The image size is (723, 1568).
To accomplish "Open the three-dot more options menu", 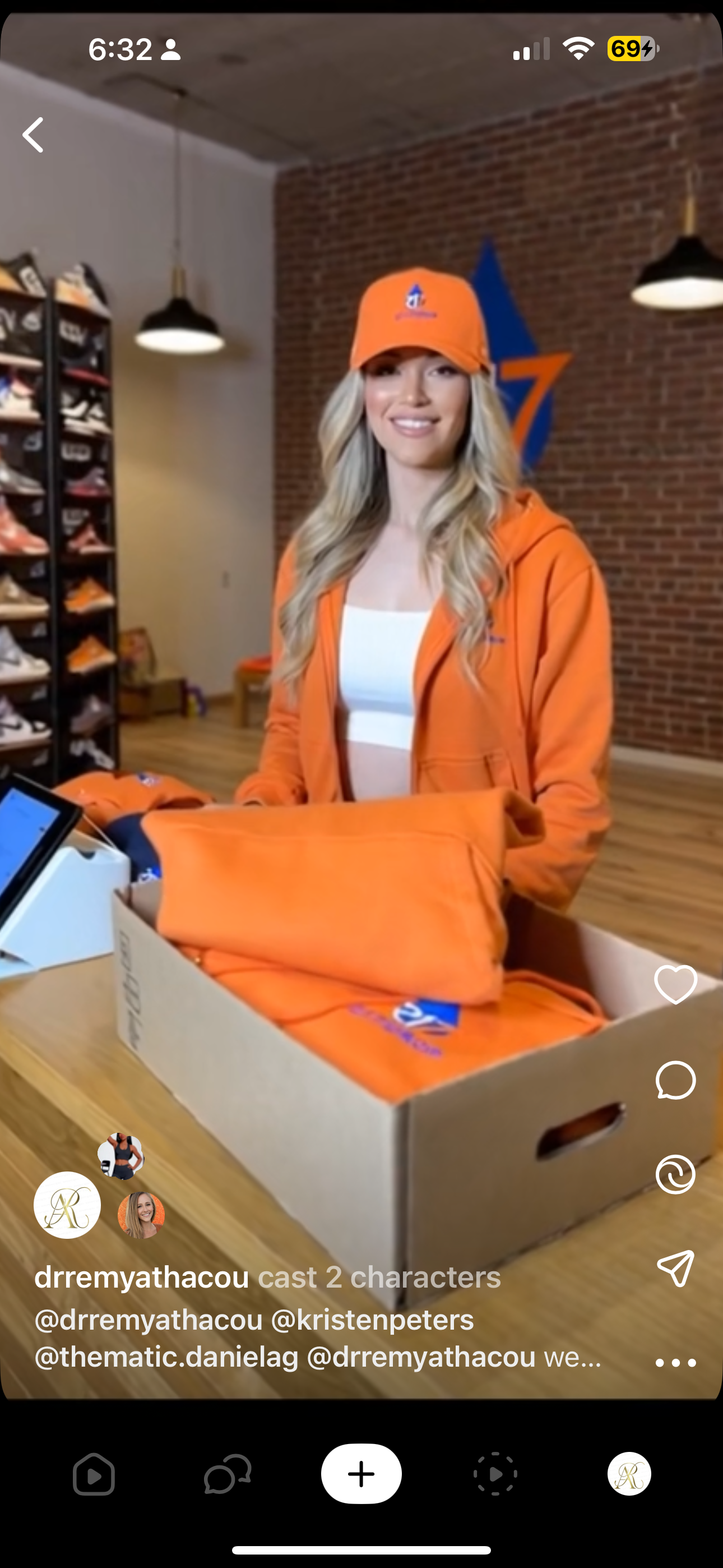I will point(675,1363).
